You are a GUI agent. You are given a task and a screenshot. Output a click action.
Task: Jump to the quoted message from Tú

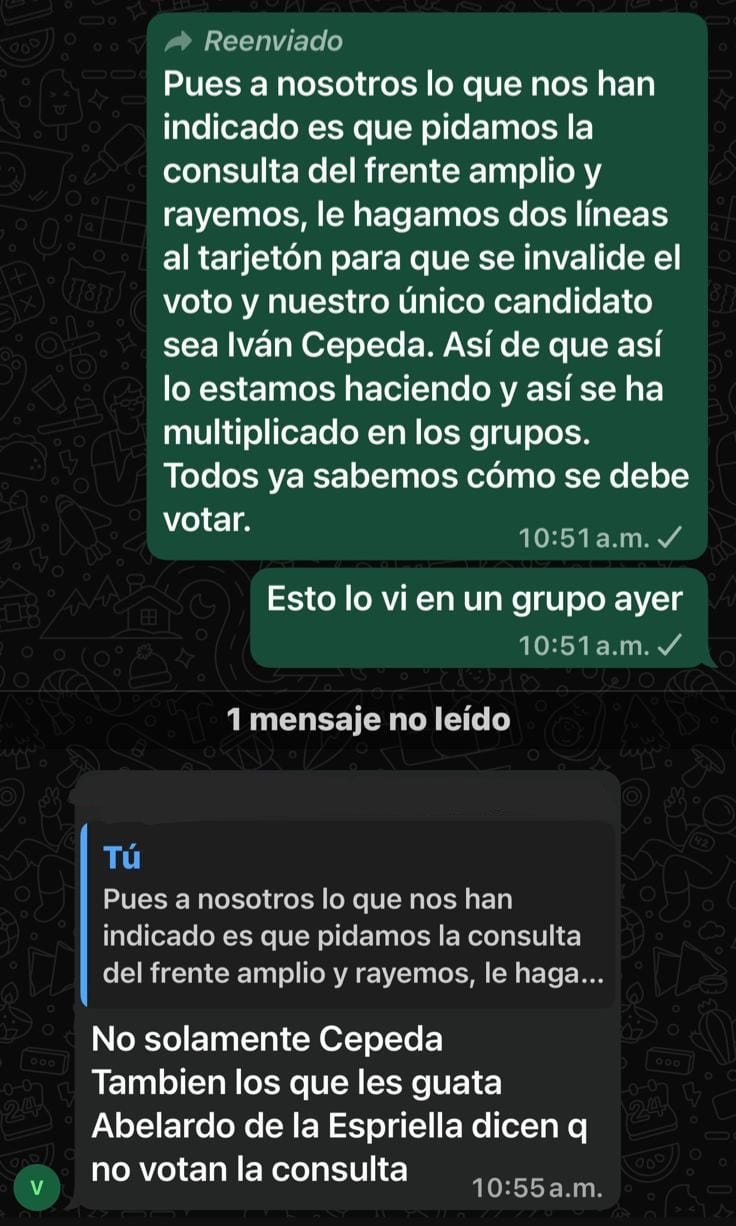tap(350, 914)
